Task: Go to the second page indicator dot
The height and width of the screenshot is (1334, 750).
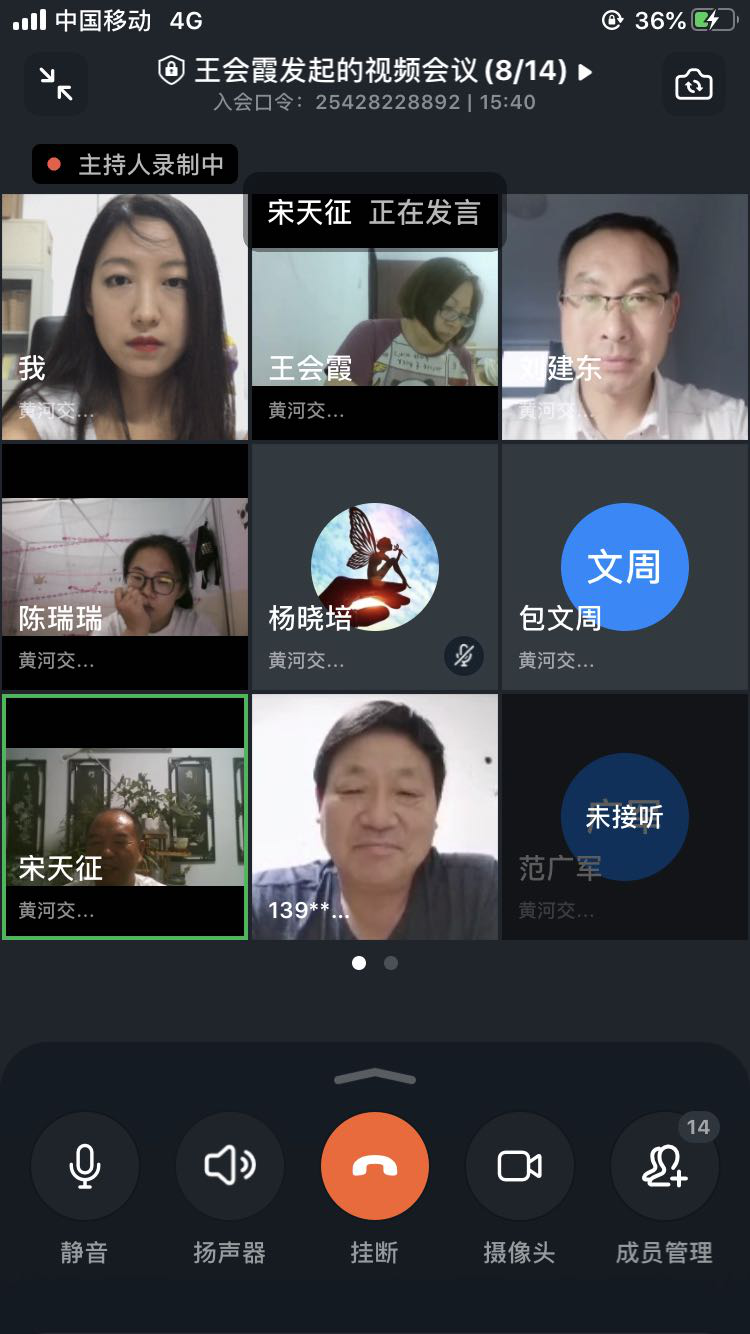Action: coord(391,963)
